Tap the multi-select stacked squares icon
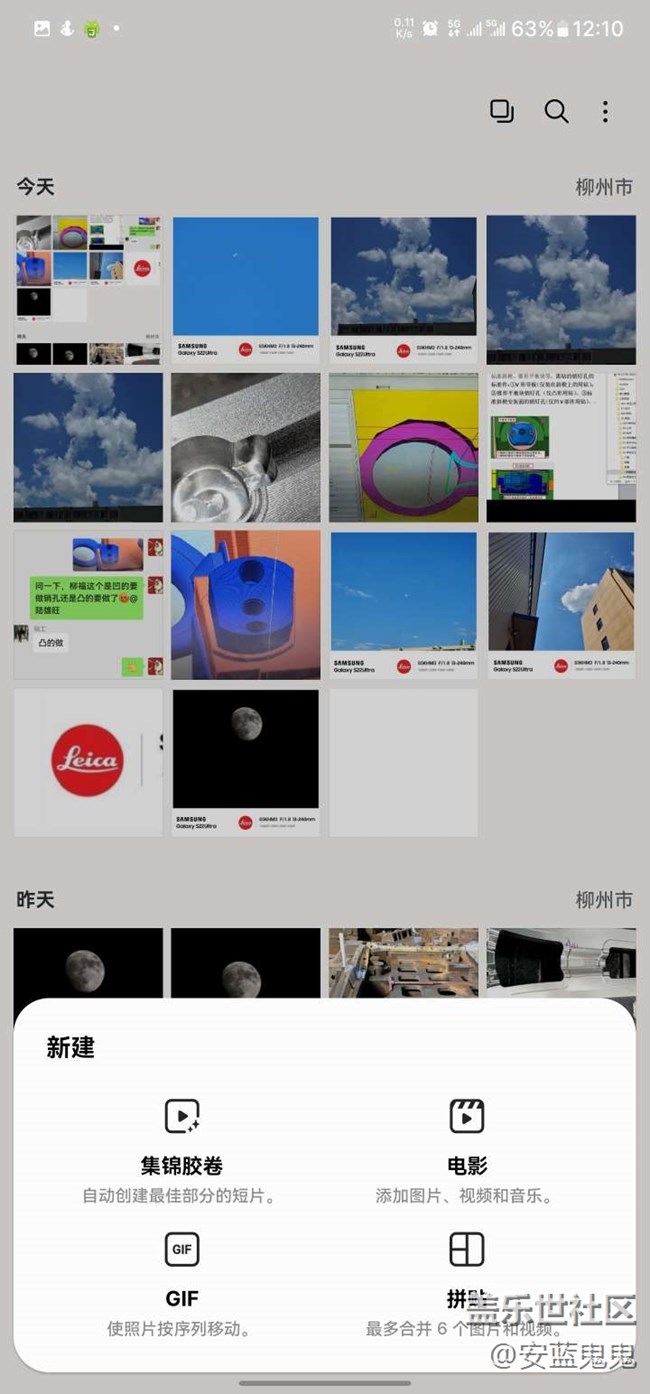 click(x=502, y=112)
